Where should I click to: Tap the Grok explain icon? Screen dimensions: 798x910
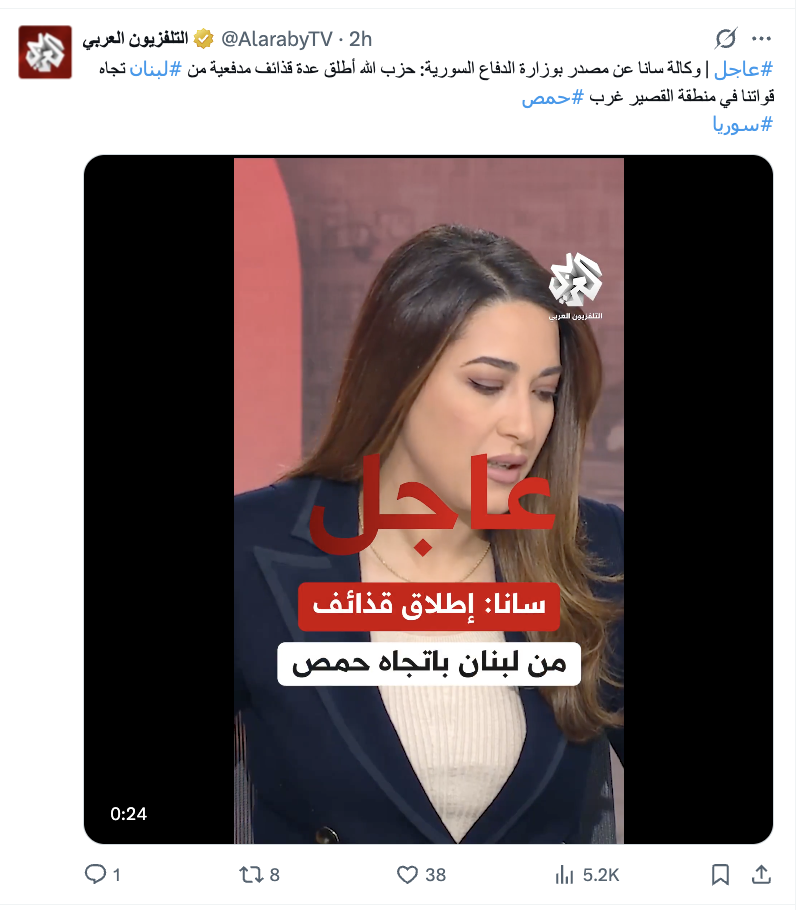pyautogui.click(x=726, y=39)
